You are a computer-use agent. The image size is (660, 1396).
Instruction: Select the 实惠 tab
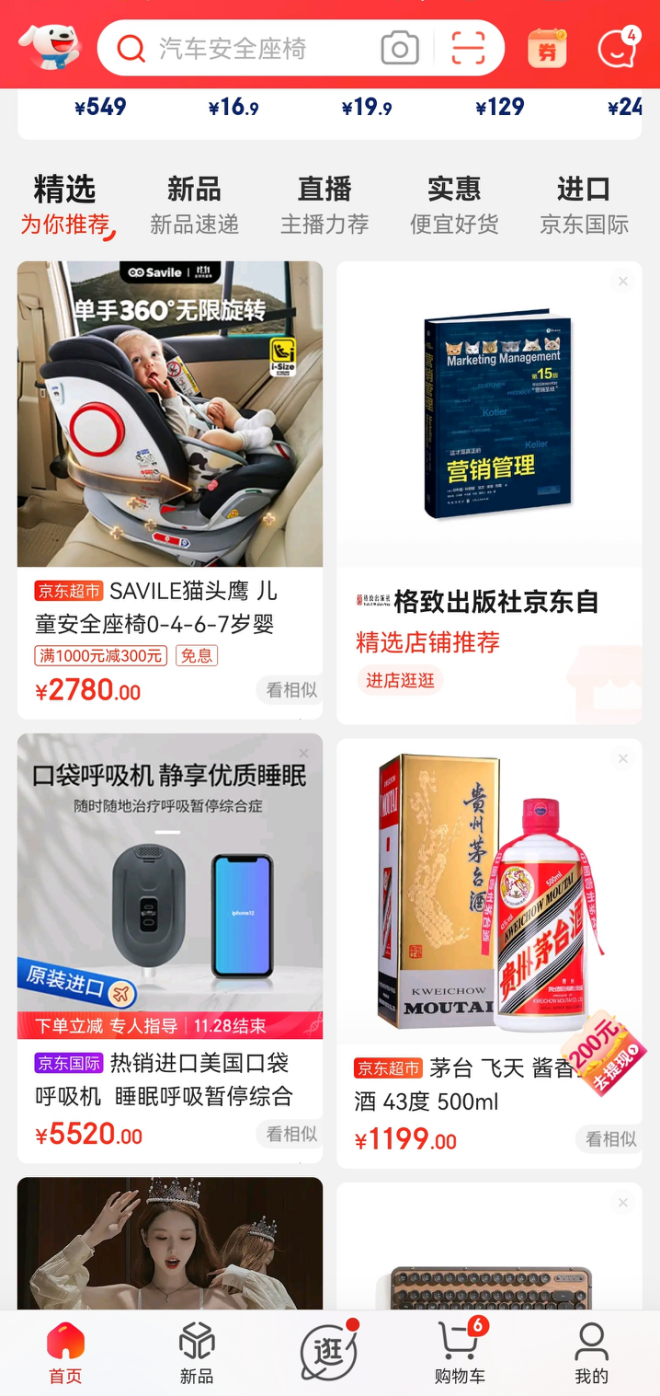[x=454, y=204]
